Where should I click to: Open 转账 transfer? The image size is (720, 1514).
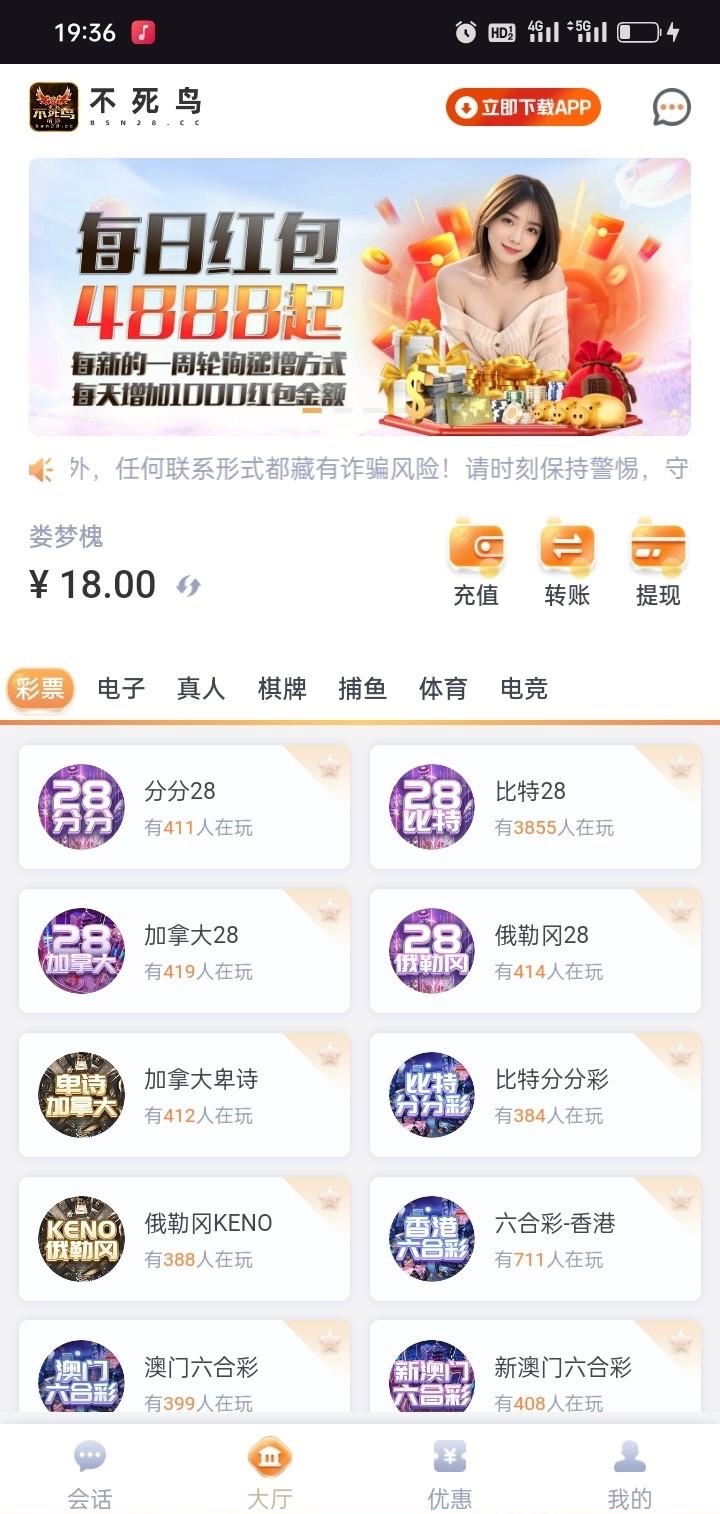[567, 562]
